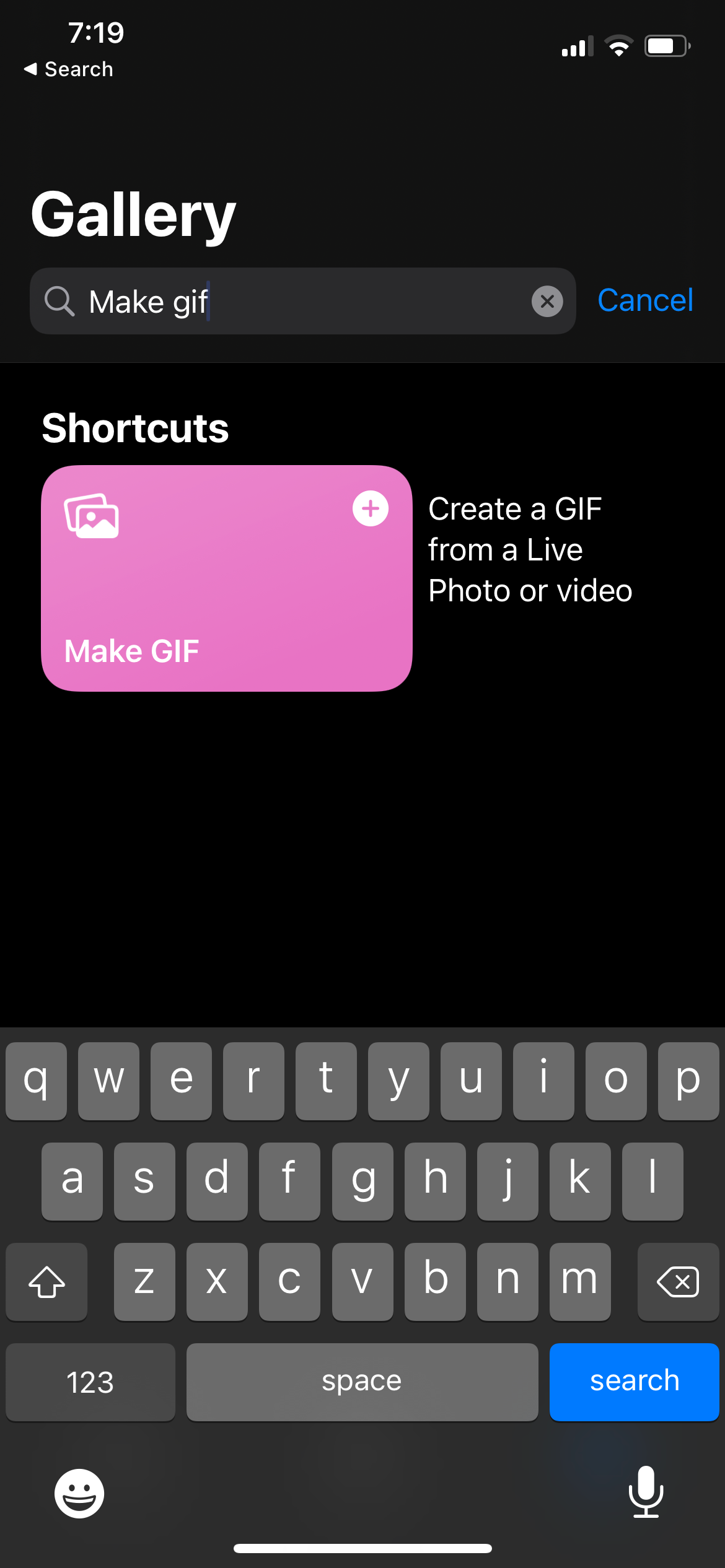The height and width of the screenshot is (1568, 725).
Task: Switch to the numeric keyboard with 123
Action: click(90, 1381)
